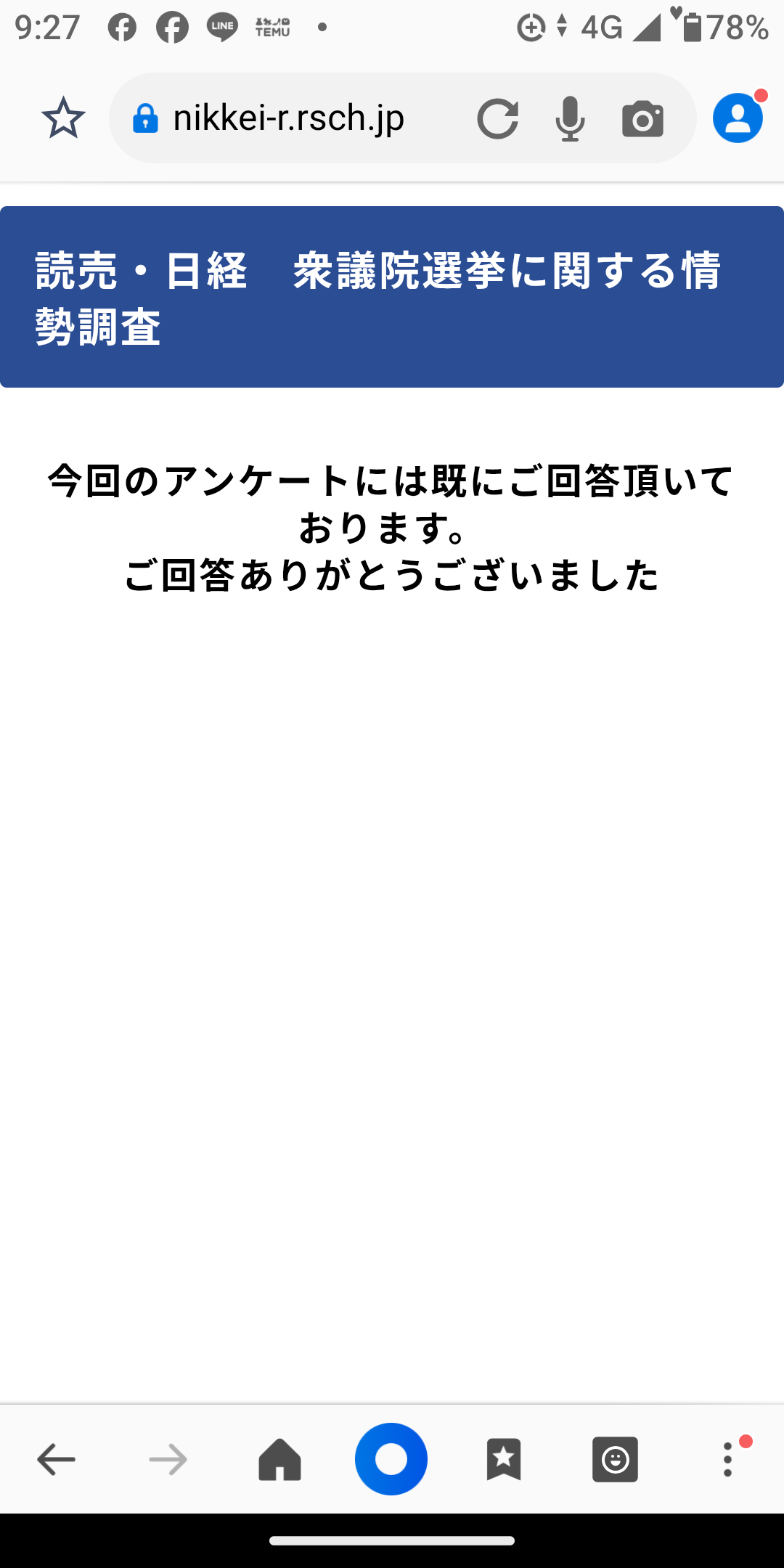Open camera search
This screenshot has width=784, height=1568.
point(642,119)
